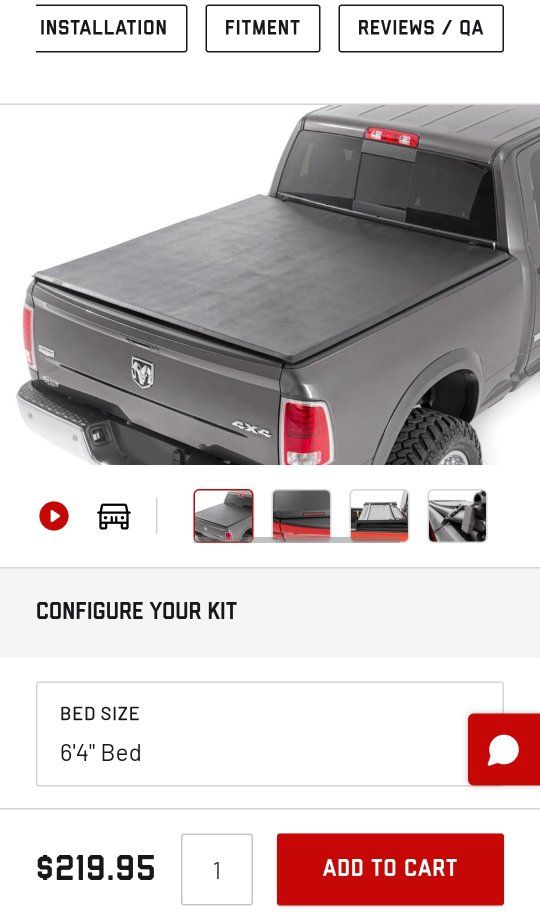This screenshot has height=915, width=540.
Task: Add to cart for $219.95
Action: click(x=391, y=869)
